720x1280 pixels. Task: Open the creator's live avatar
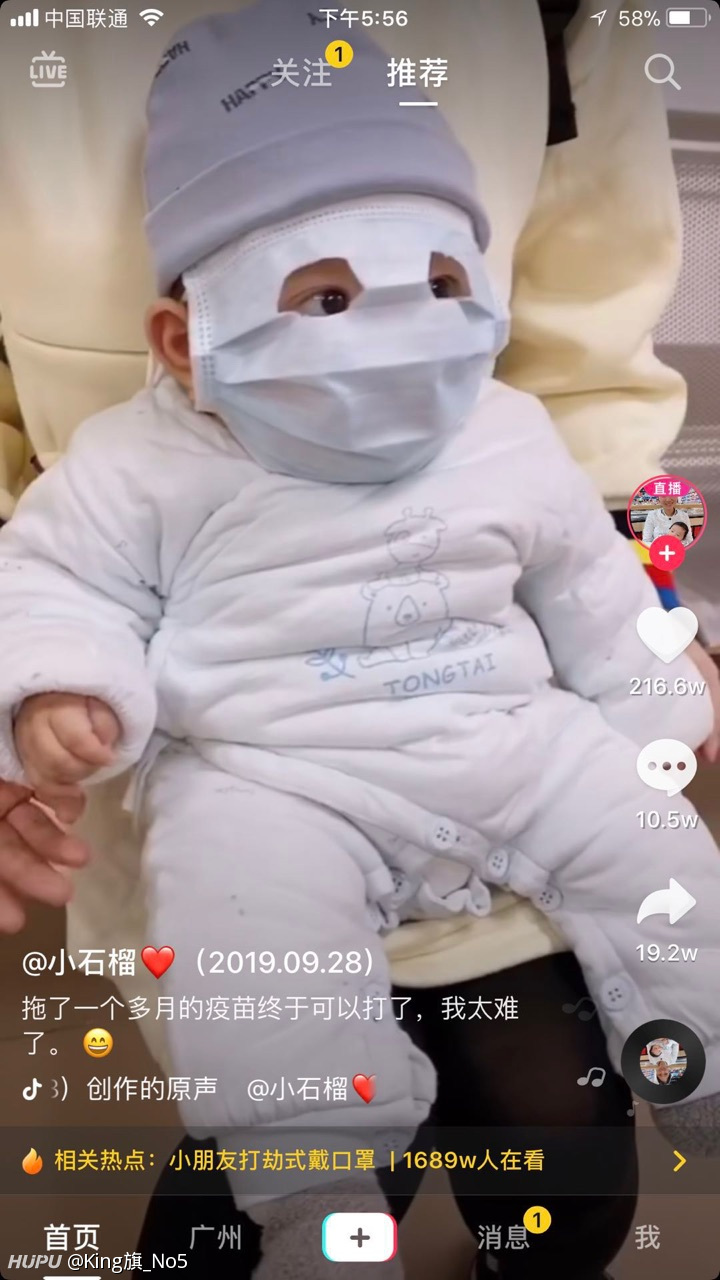pos(666,512)
